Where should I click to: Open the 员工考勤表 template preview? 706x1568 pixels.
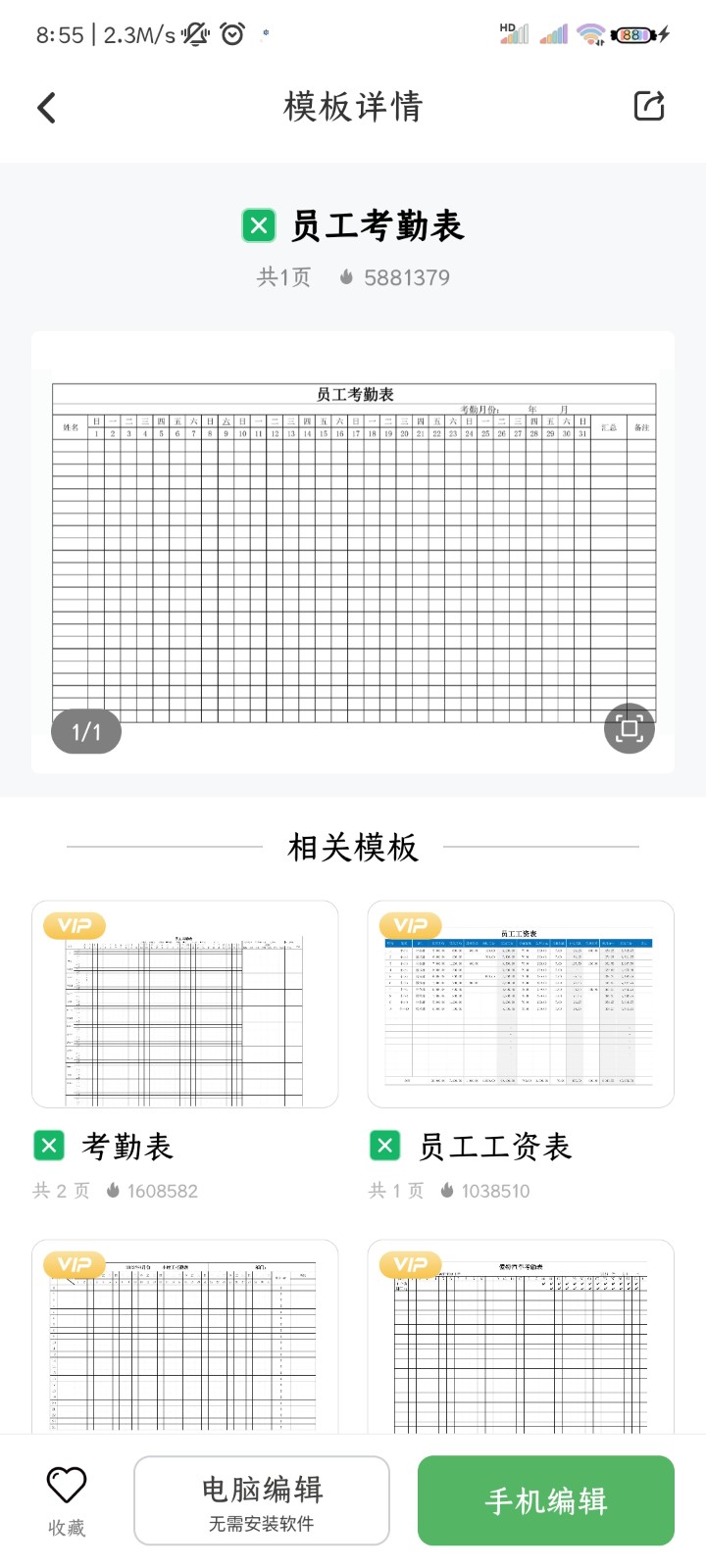(x=353, y=553)
